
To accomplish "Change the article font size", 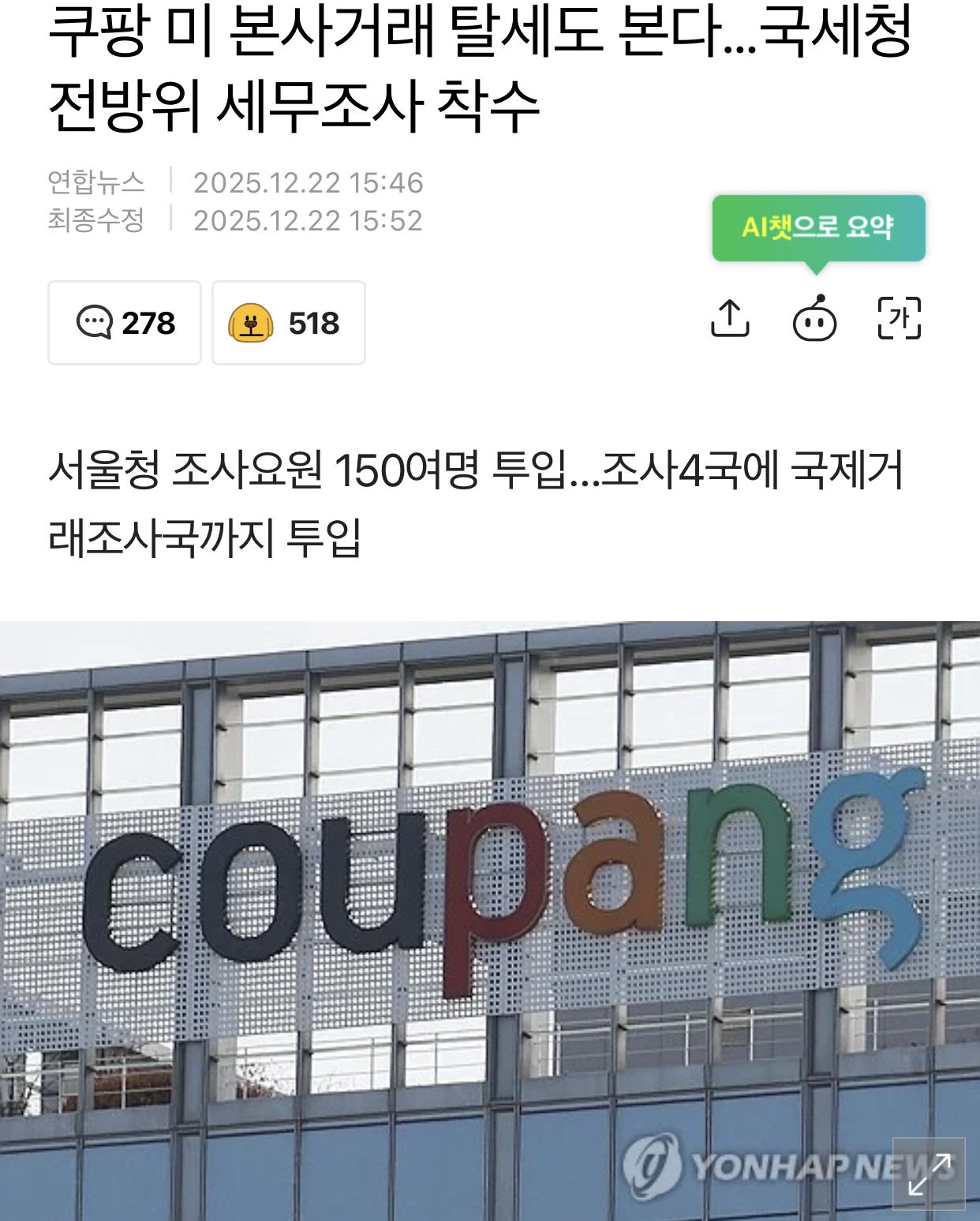I will [x=900, y=319].
